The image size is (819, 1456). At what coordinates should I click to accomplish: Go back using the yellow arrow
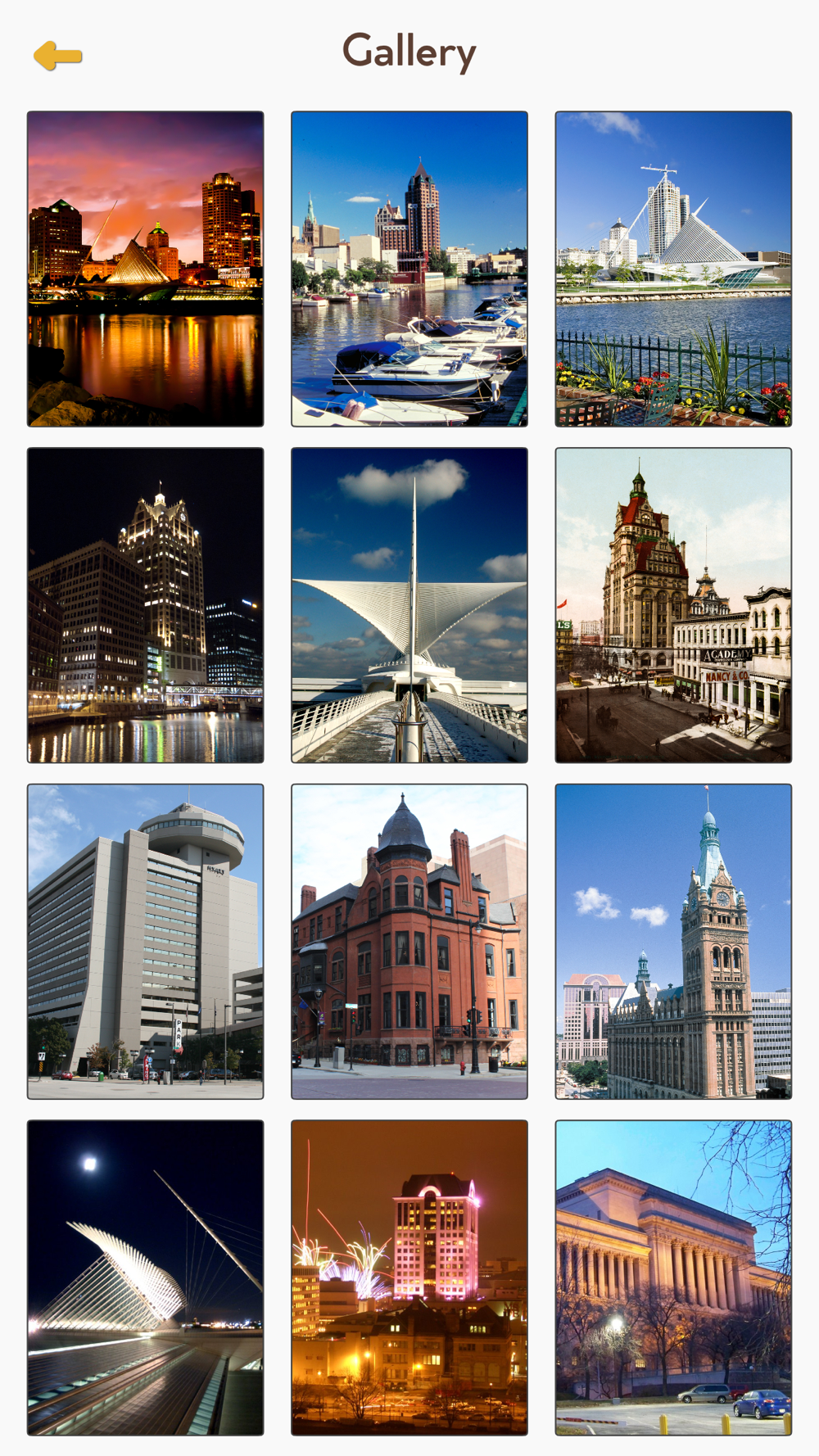tap(57, 56)
